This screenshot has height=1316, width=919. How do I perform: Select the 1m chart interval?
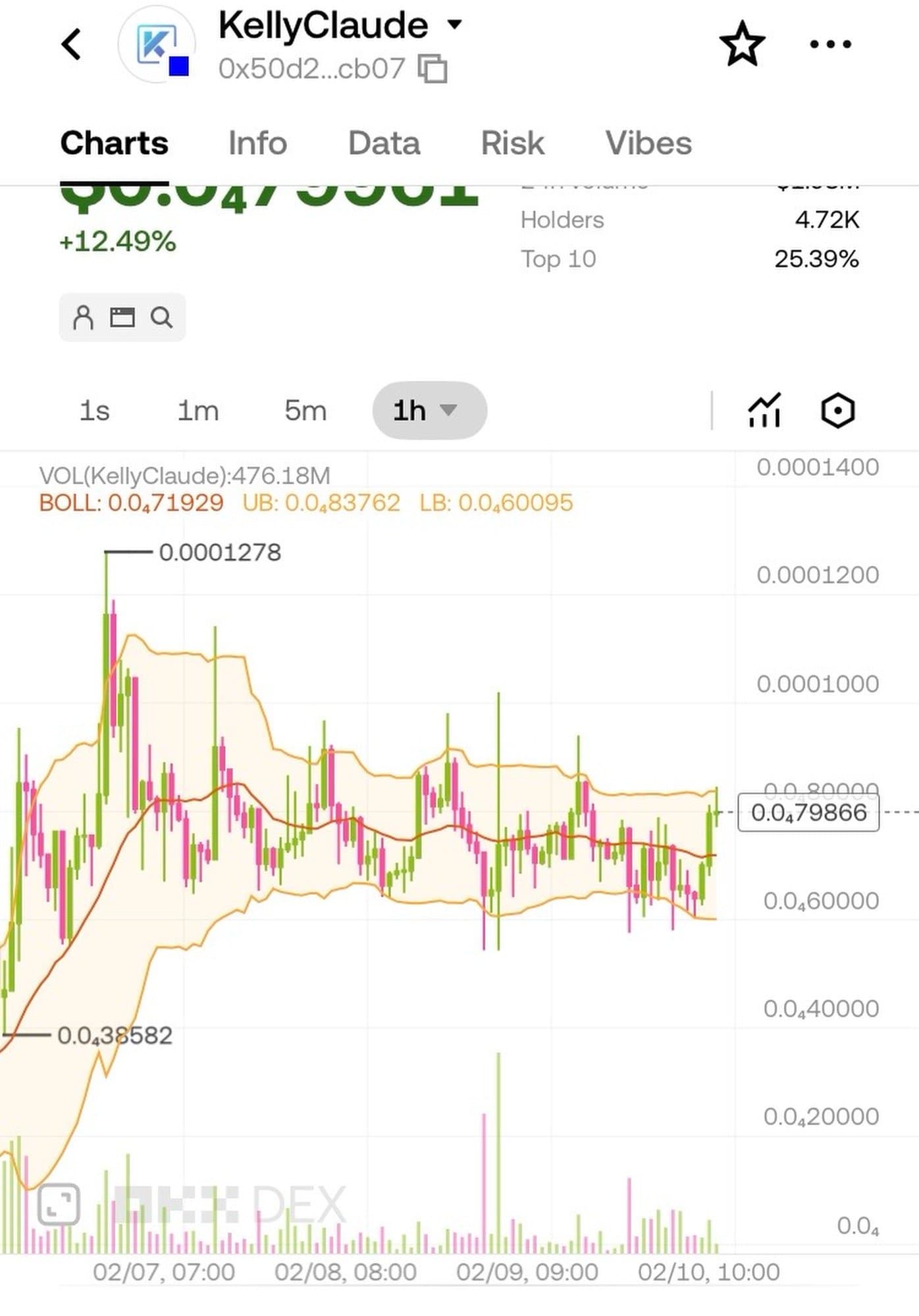(x=197, y=411)
